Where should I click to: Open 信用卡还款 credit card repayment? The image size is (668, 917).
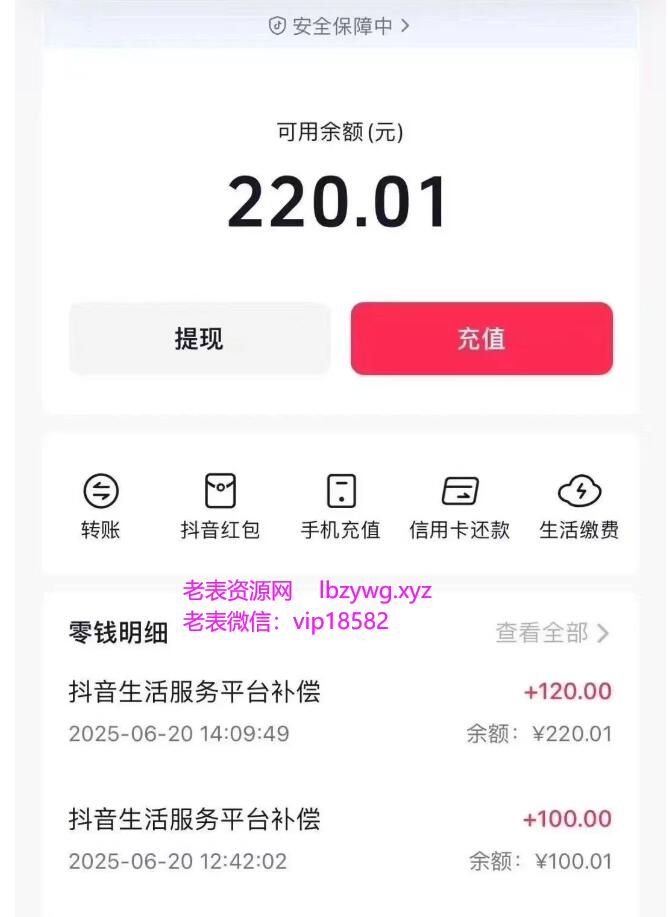460,507
